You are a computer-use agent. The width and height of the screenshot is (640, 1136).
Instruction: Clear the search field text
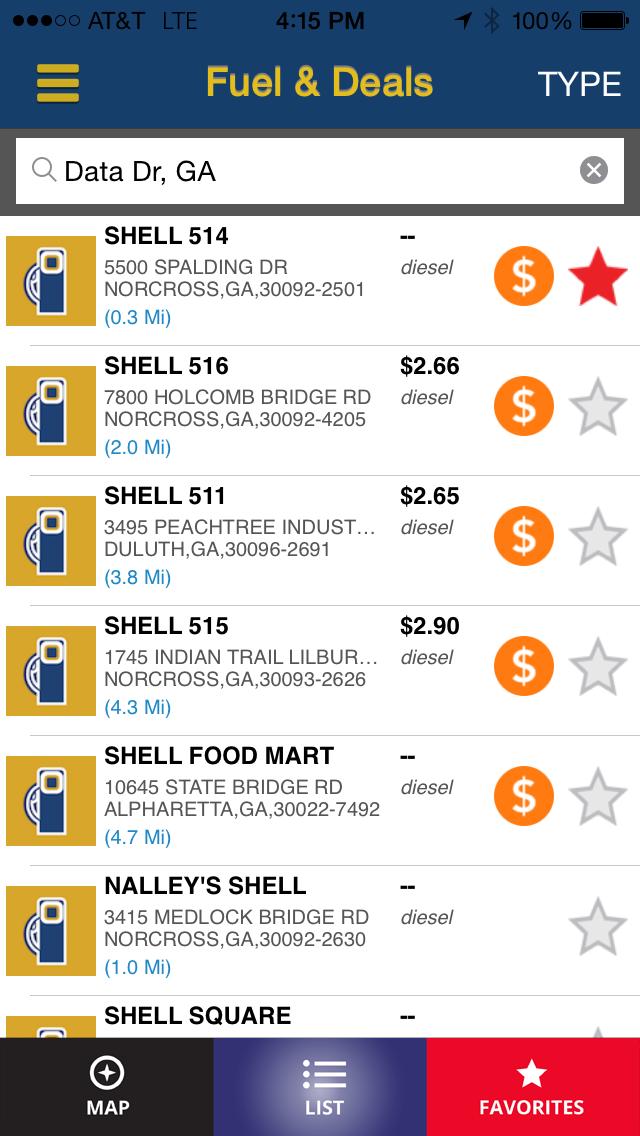click(594, 171)
